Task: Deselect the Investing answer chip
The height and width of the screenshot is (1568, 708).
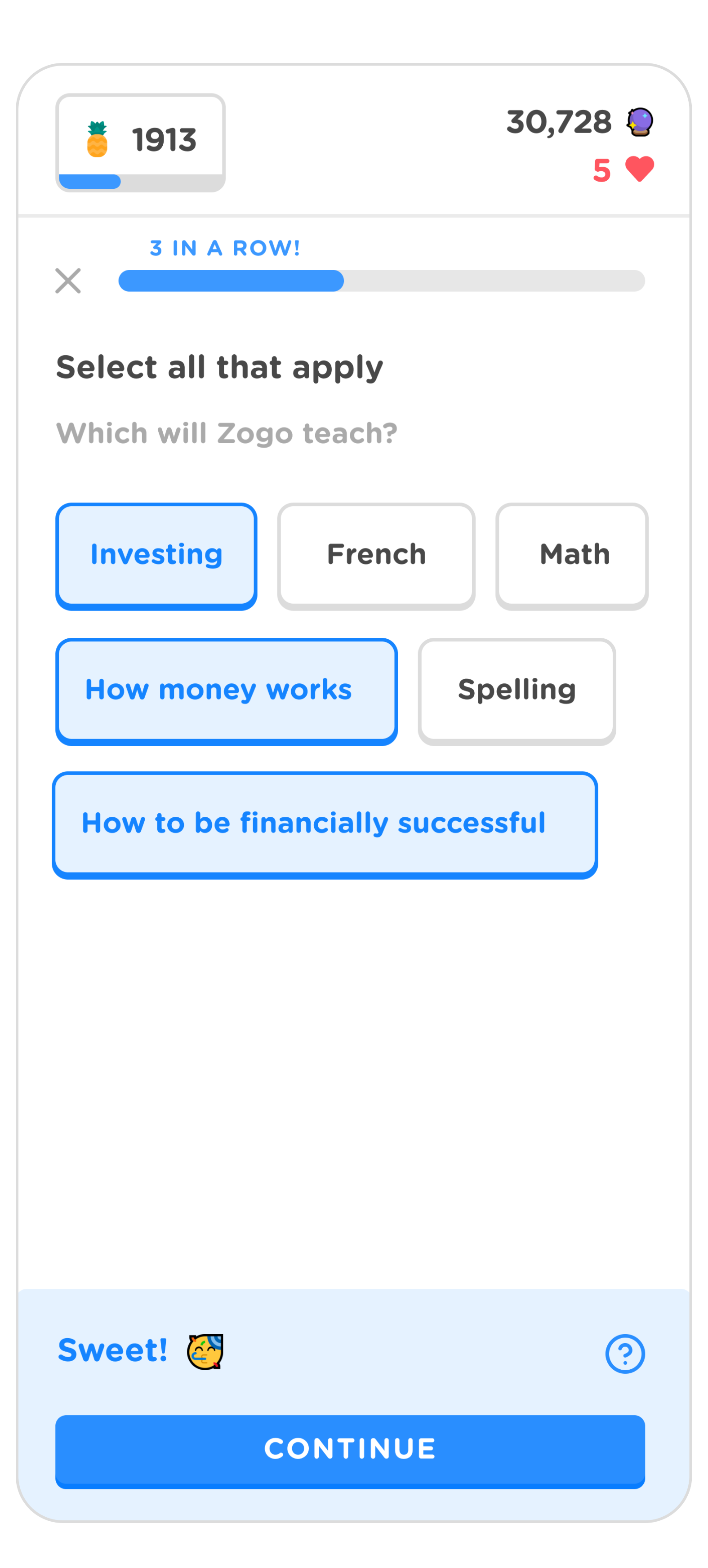Action: [156, 556]
